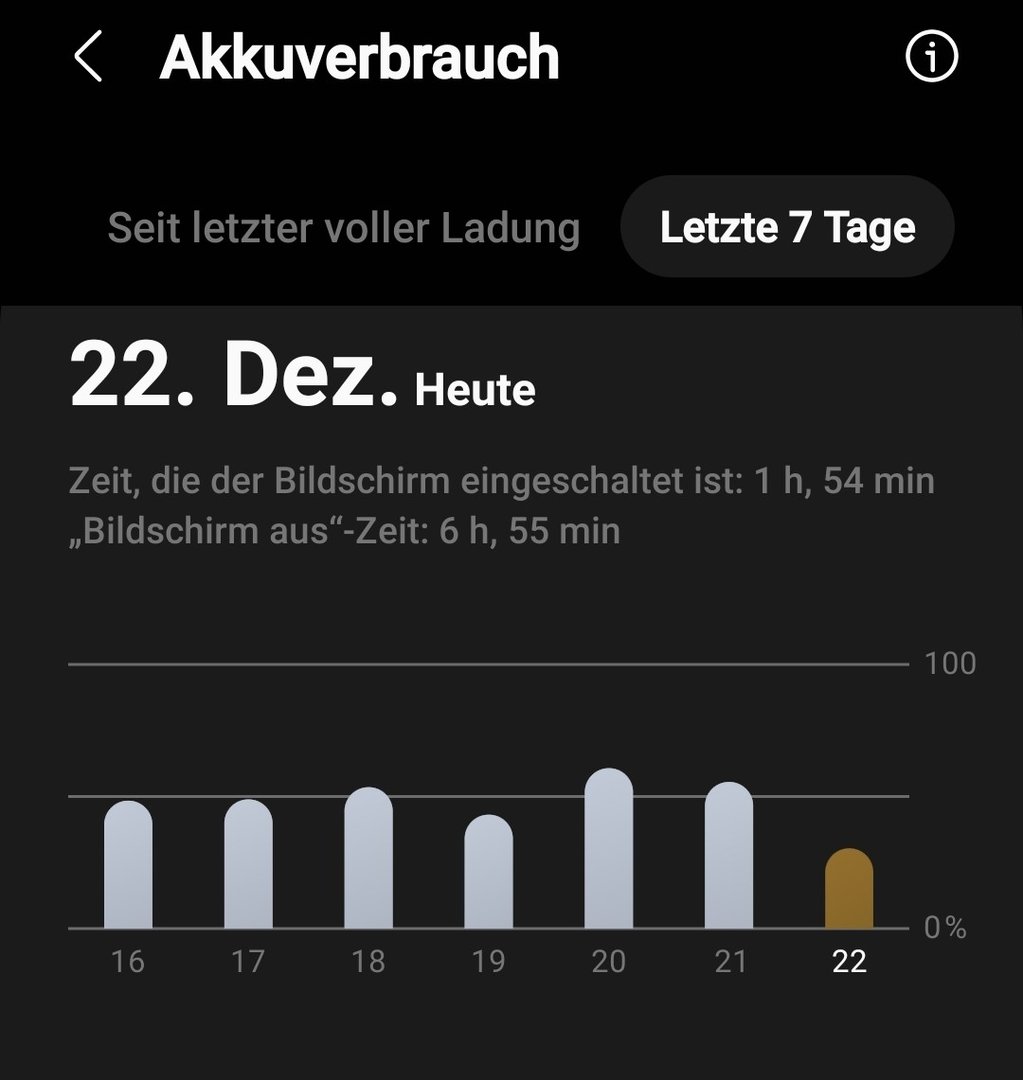Select the bar for day 16
This screenshot has height=1080, width=1023.
pyautogui.click(x=128, y=866)
